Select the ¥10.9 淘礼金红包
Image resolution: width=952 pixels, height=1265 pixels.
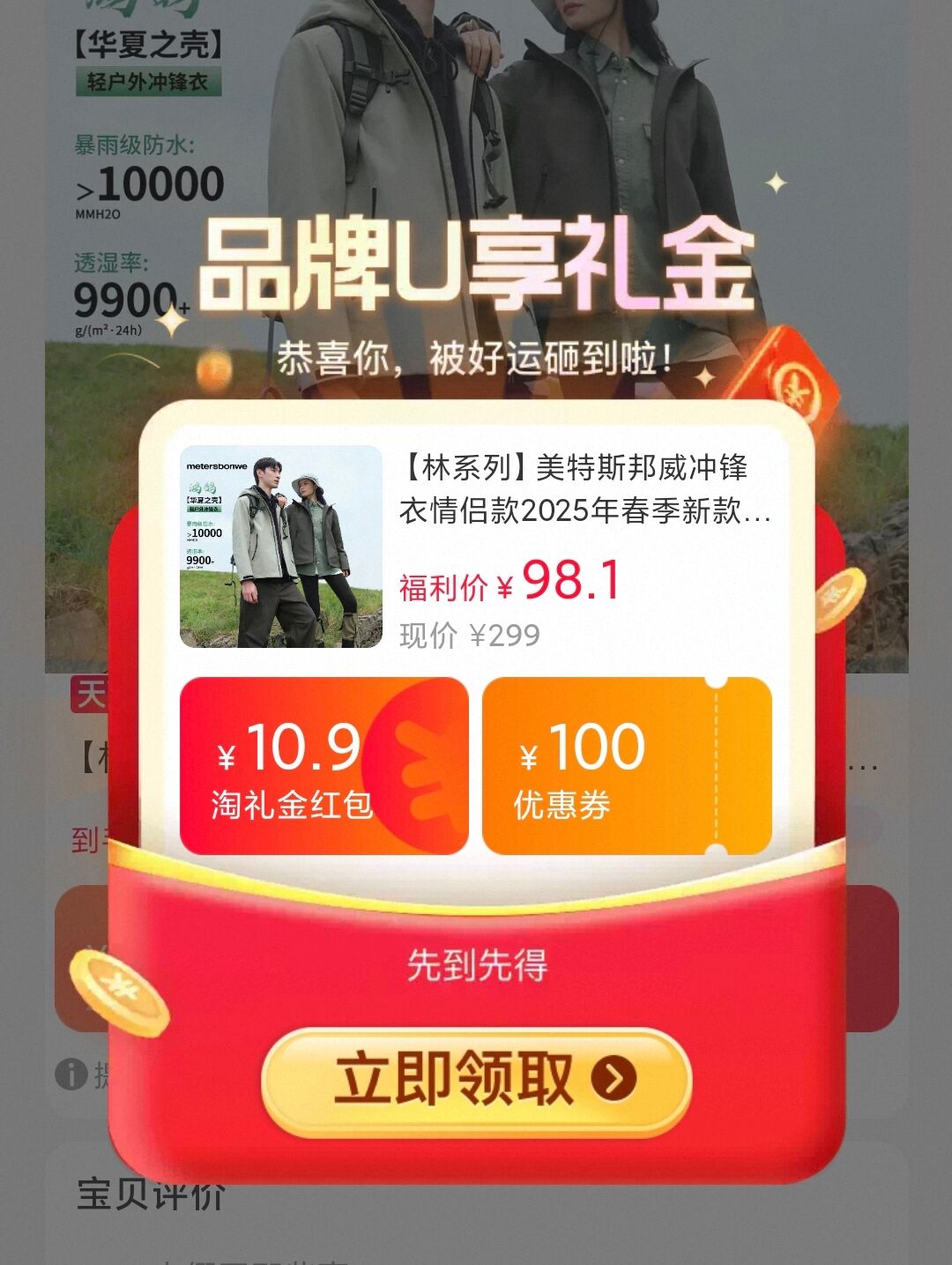point(324,766)
